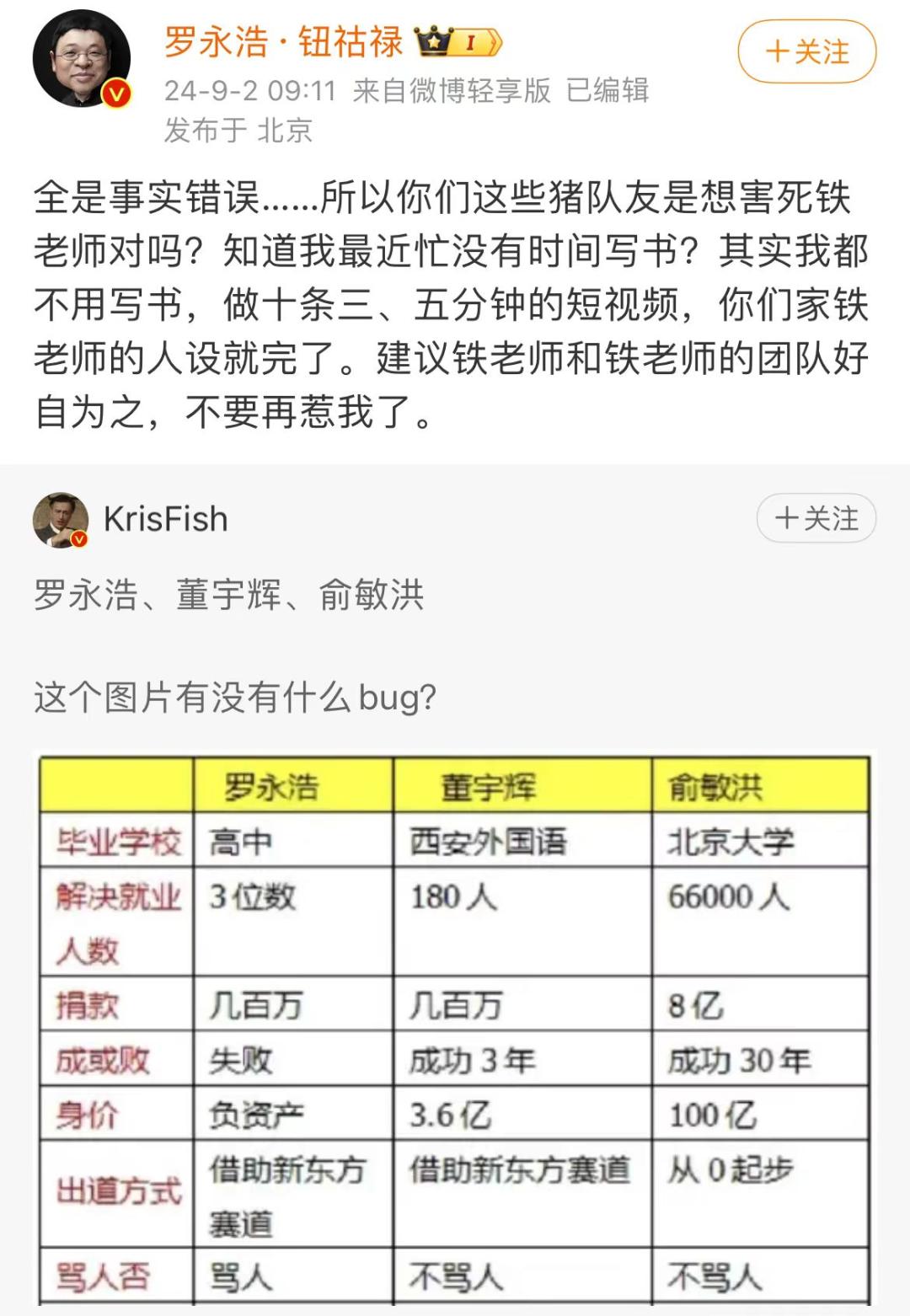910x1316 pixels.
Task: Open the 罗永浩·钮祜禄 username link
Action: click(x=283, y=42)
